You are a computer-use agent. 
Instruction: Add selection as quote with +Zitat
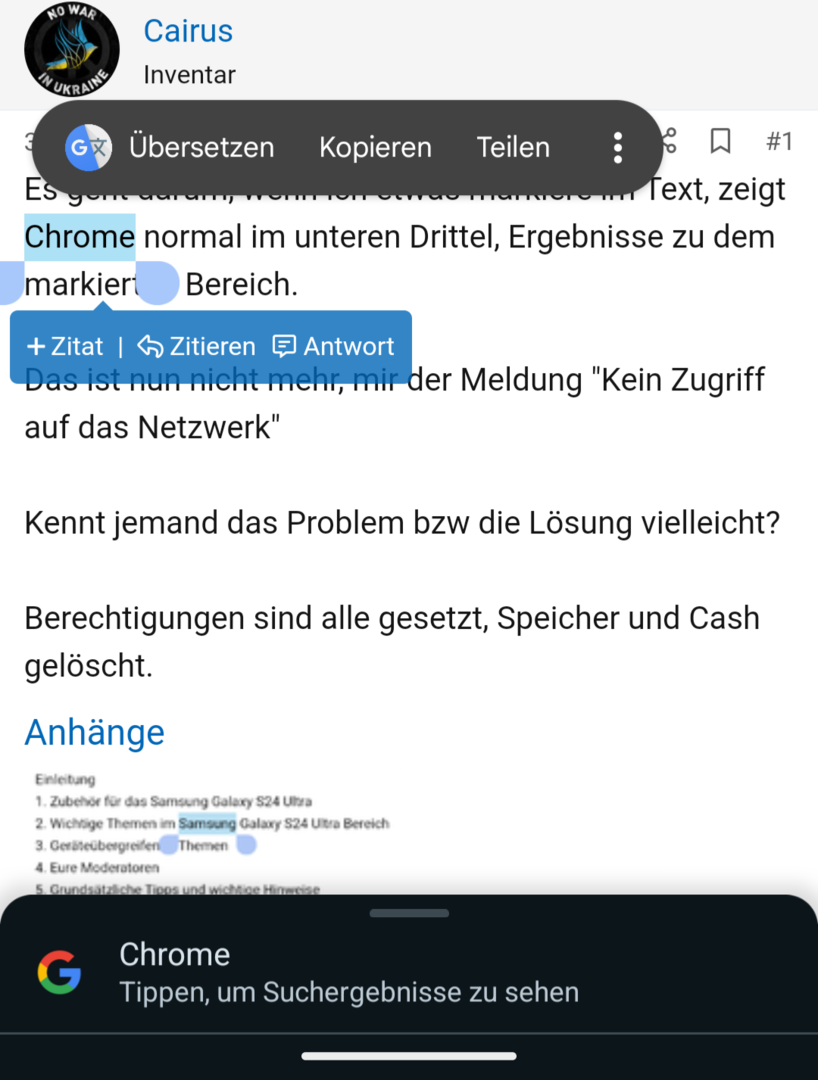[65, 347]
